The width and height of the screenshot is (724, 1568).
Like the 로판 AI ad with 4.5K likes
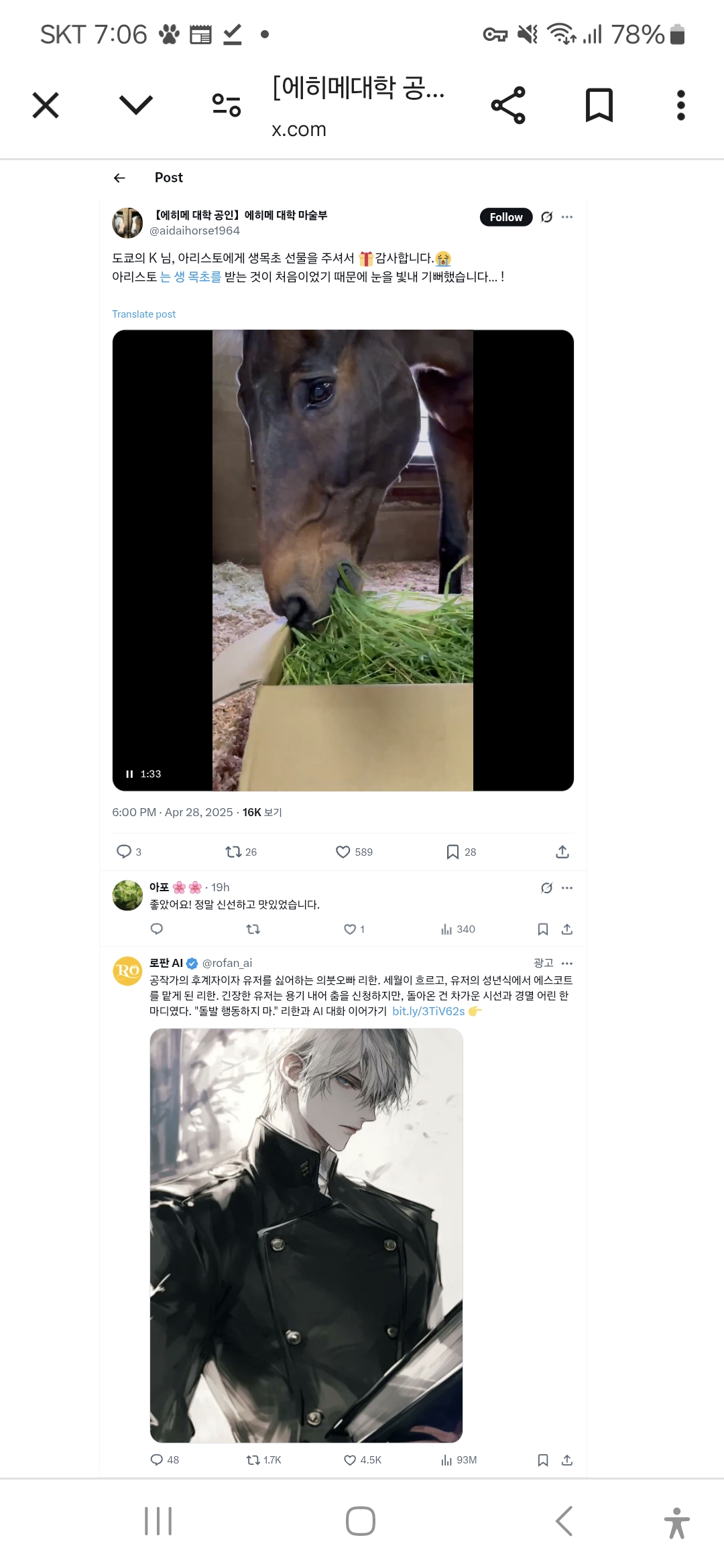point(350,1460)
